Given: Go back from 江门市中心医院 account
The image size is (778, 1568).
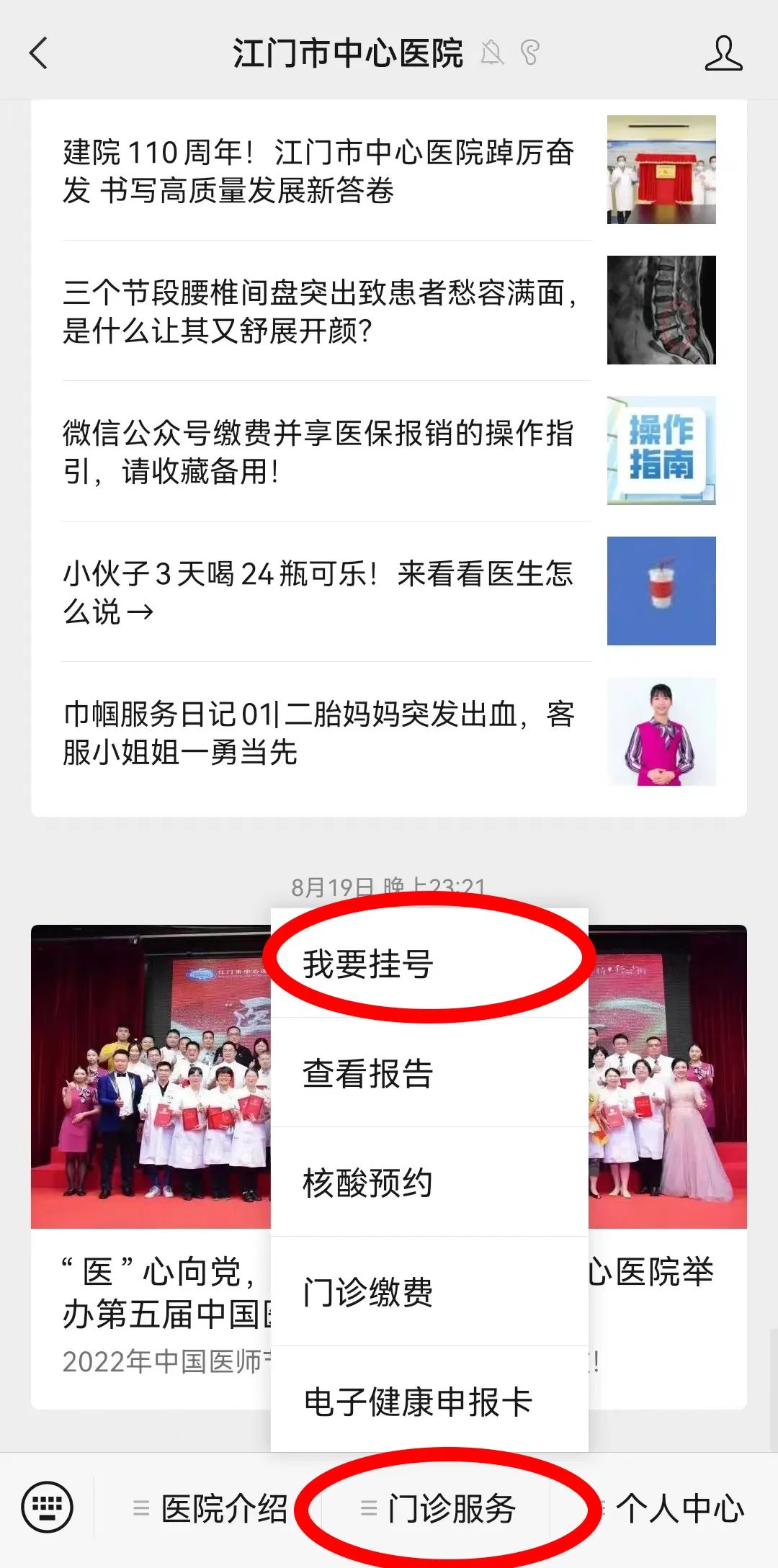Looking at the screenshot, I should (39, 53).
